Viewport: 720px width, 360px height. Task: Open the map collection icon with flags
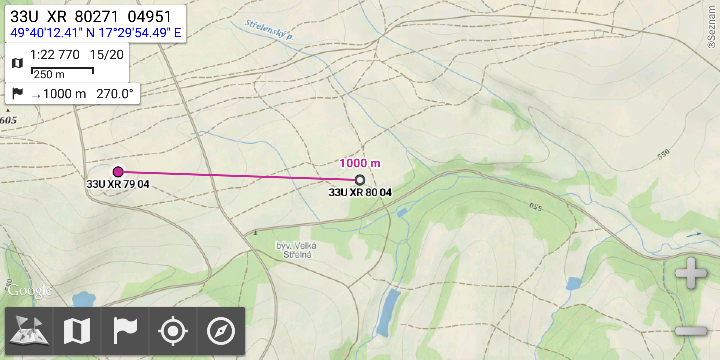coord(29,331)
